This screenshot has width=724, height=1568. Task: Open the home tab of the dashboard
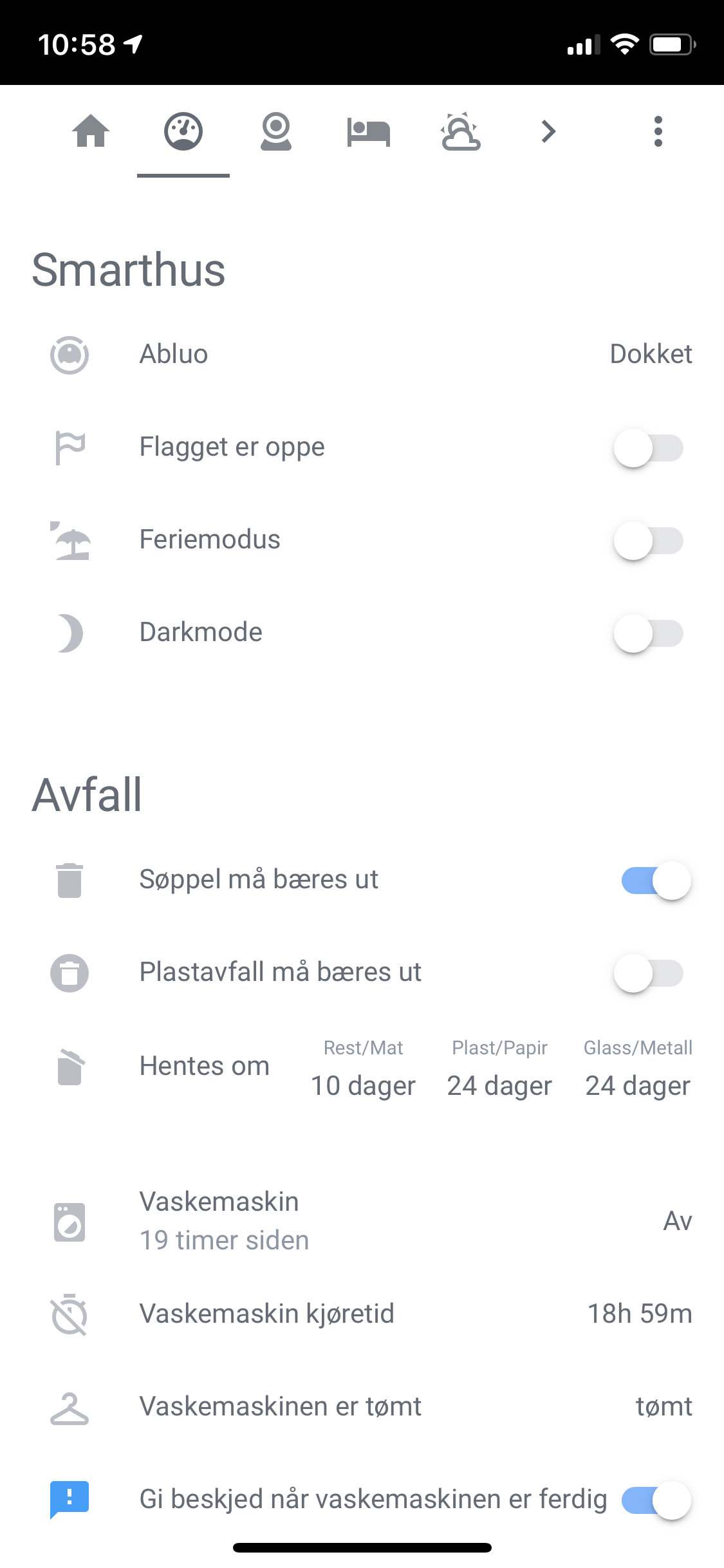[x=91, y=131]
